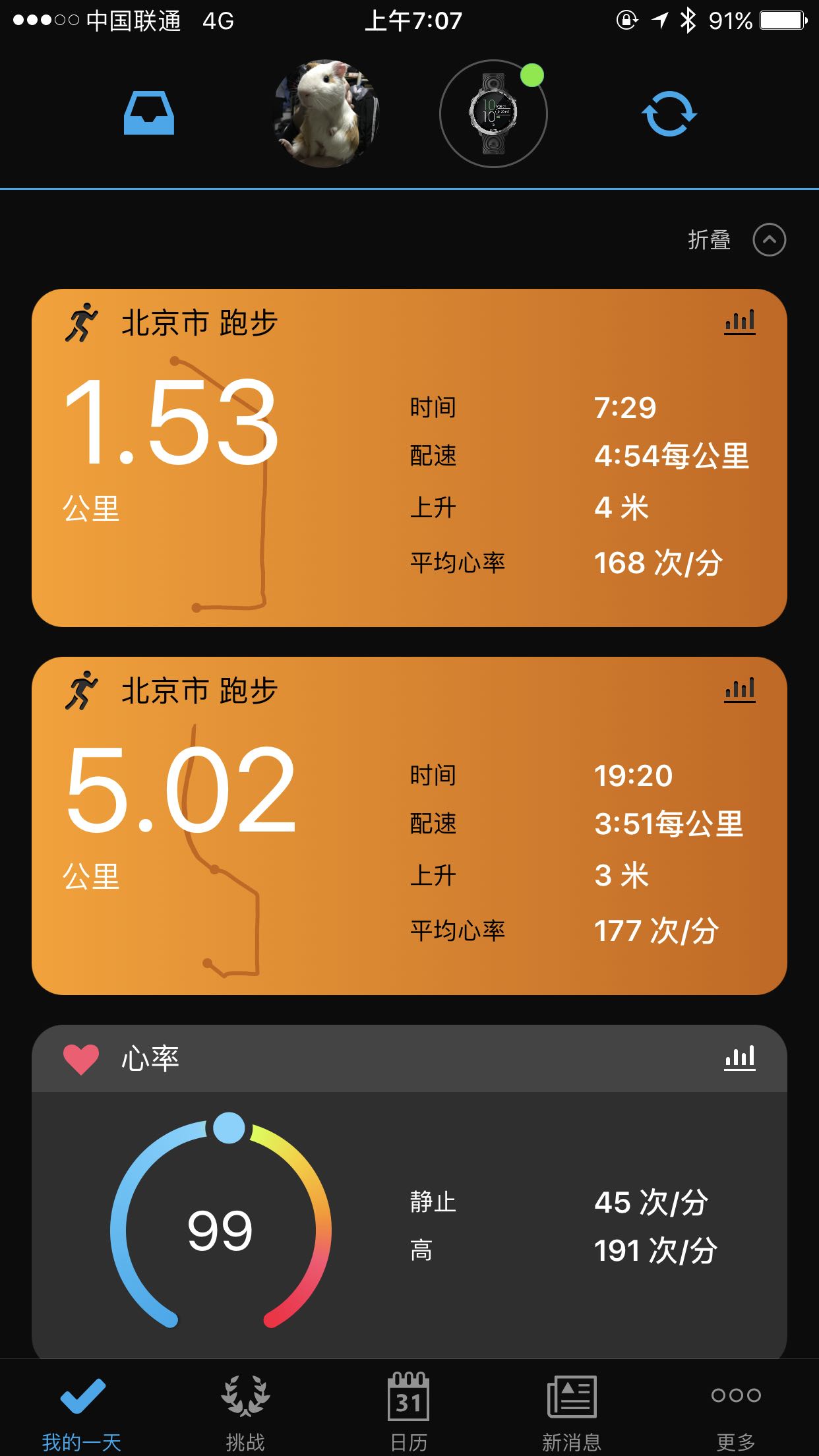This screenshot has height=1456, width=819.
Task: Open the guinea pig profile avatar
Action: [326, 114]
